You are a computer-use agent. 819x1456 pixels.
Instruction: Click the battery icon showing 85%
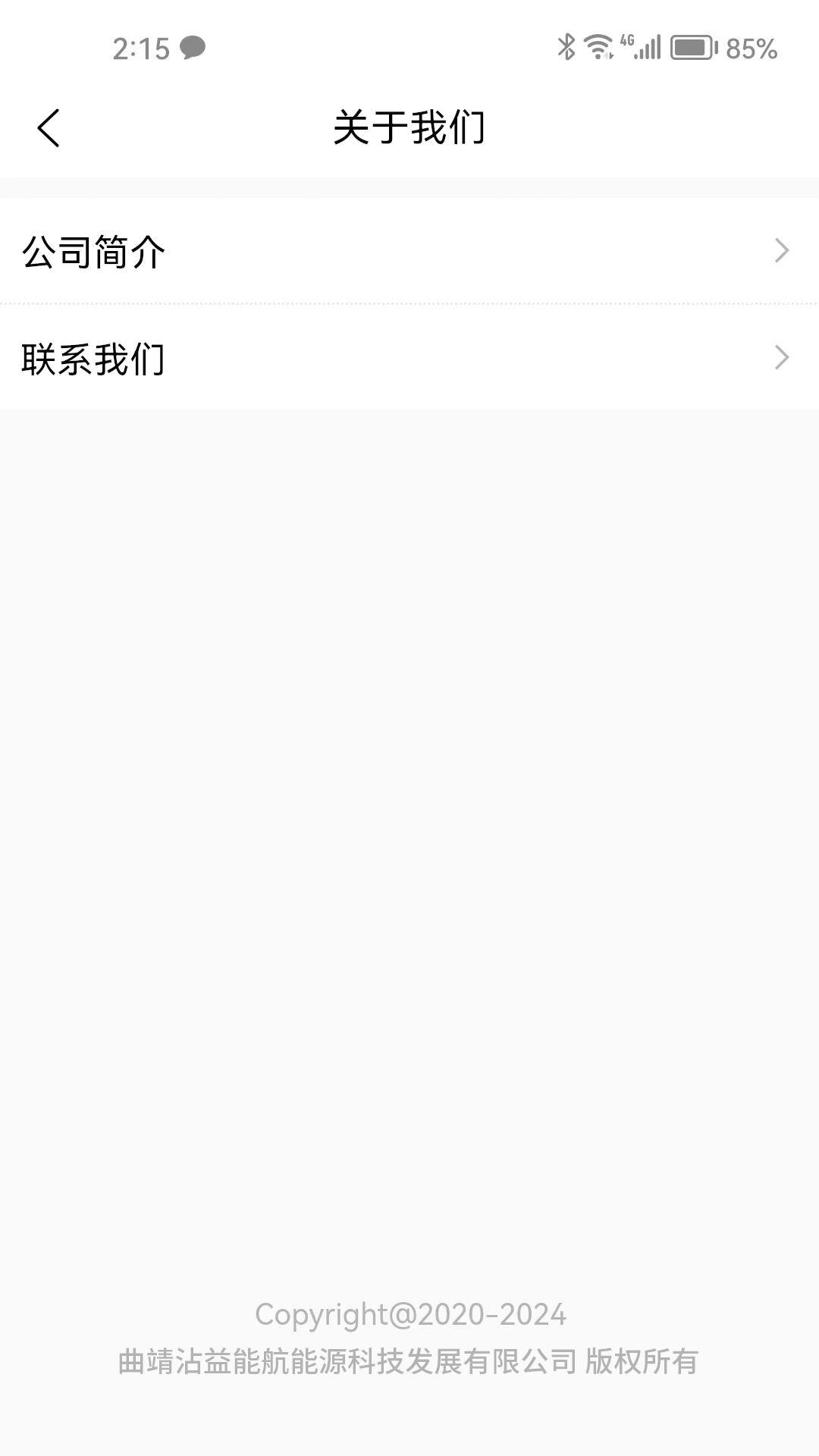(692, 47)
